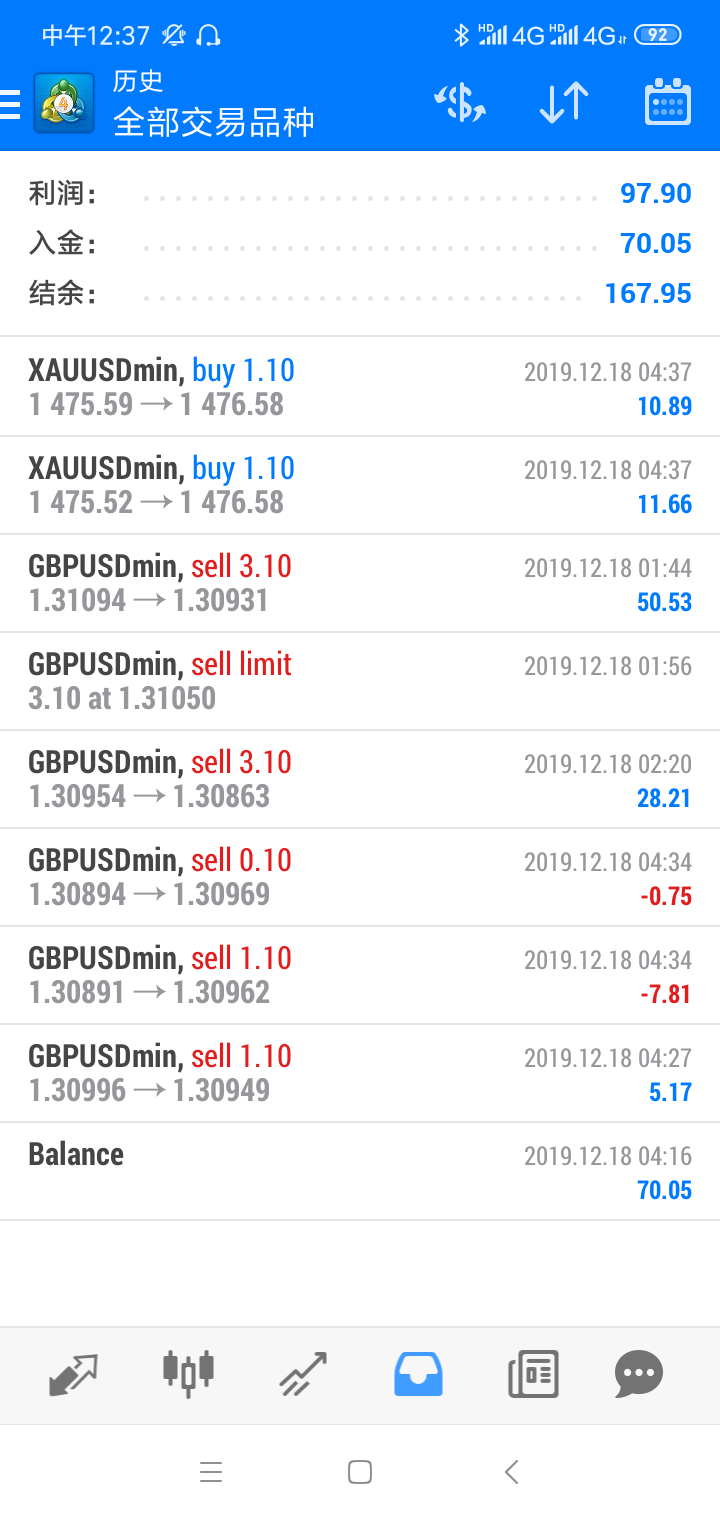This screenshot has width=720, height=1520.
Task: Expand the GBPUSDmin sell 0.10 trade
Action: (360, 877)
